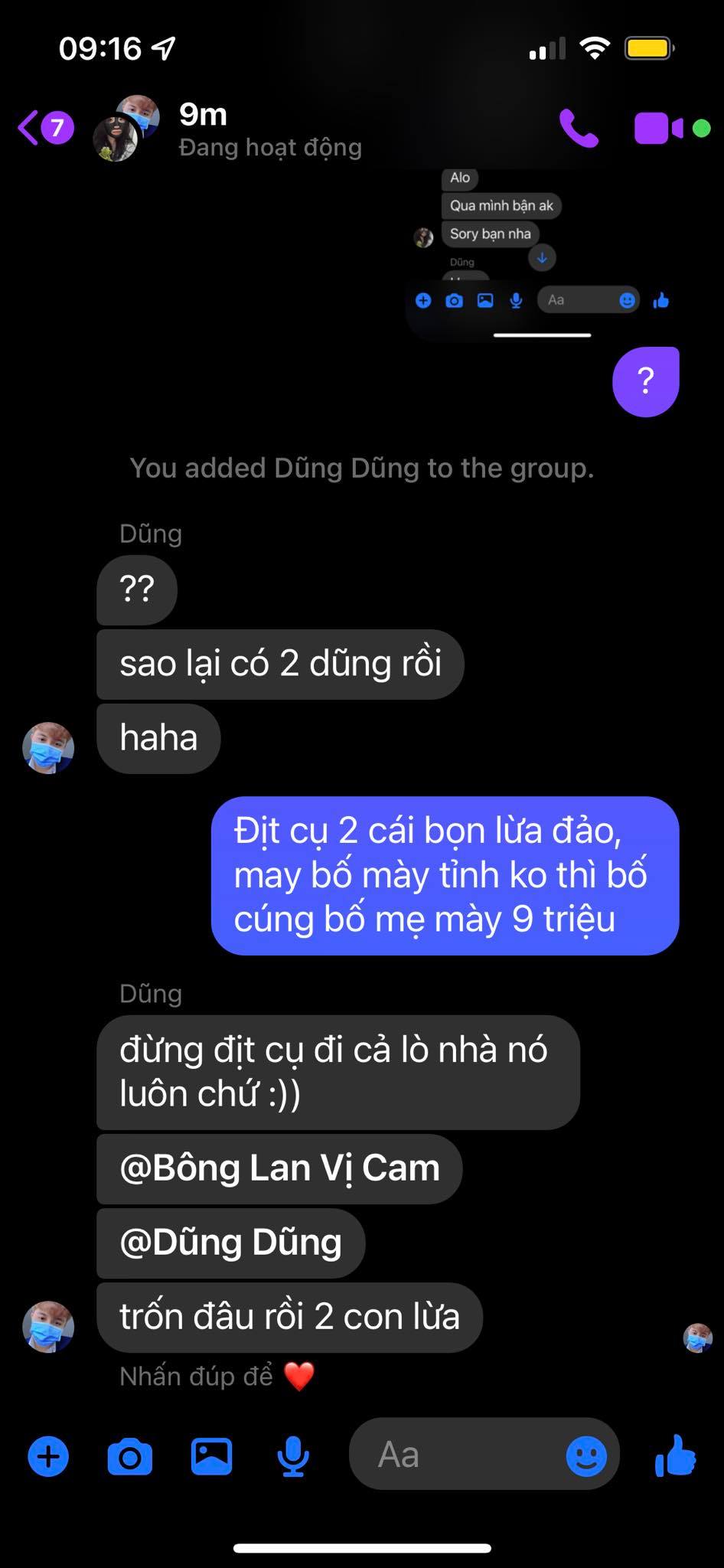Record a voice message with the microphone
The height and width of the screenshot is (1568, 724).
293,1456
